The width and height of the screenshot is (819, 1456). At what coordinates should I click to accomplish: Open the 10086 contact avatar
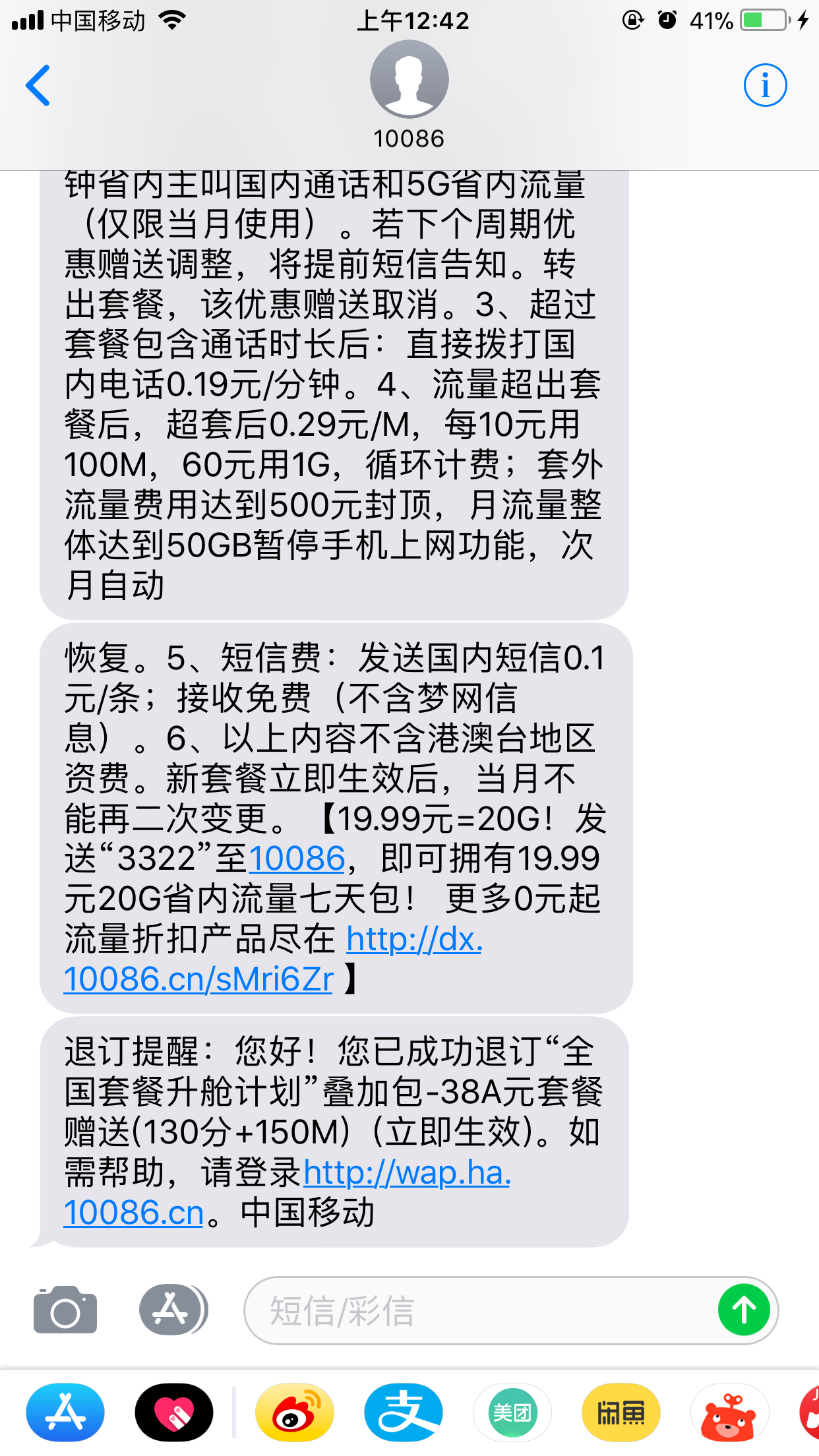point(409,80)
